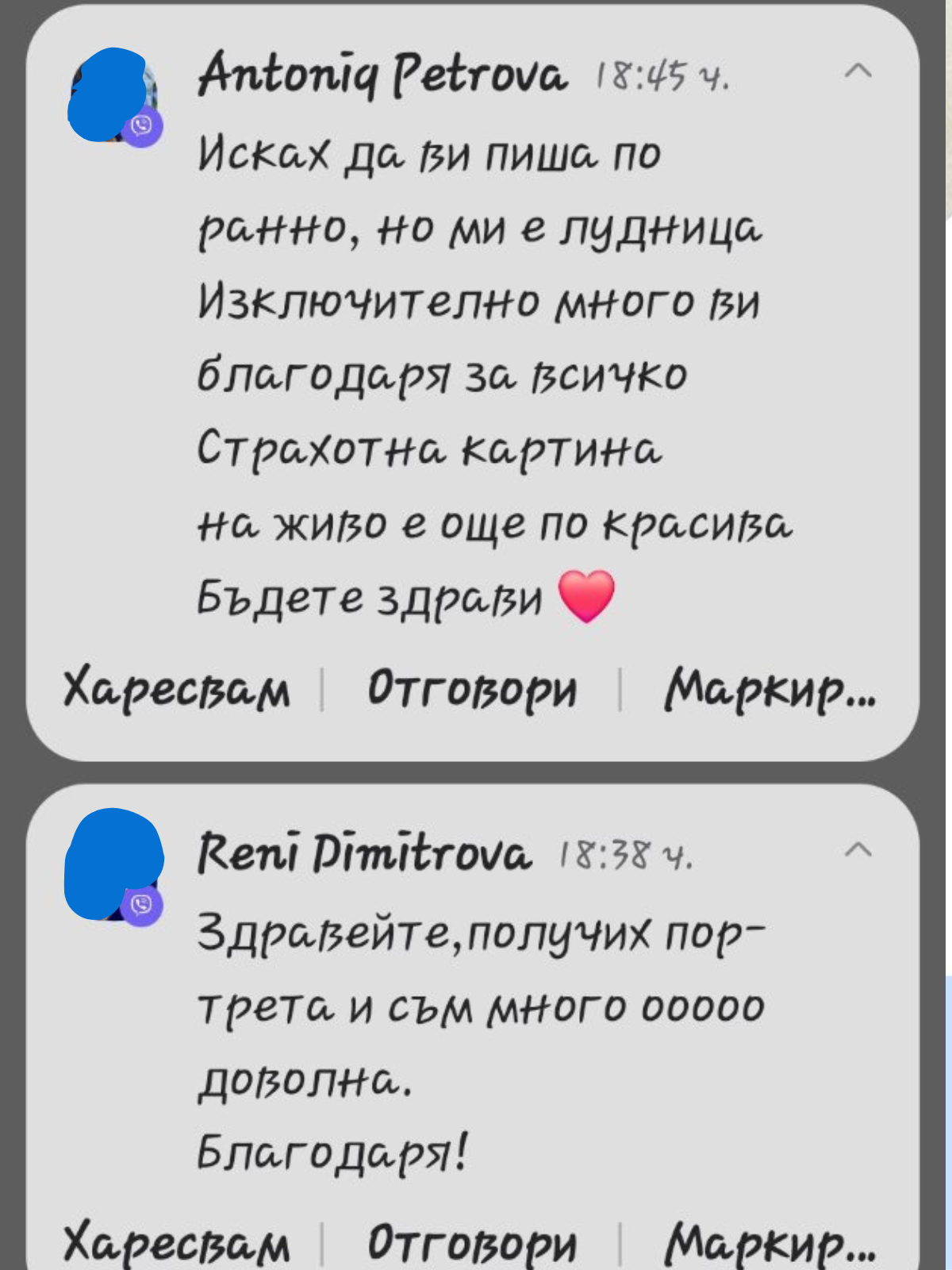Reply to Reni Dimitrova via Отговори

(x=472, y=1242)
